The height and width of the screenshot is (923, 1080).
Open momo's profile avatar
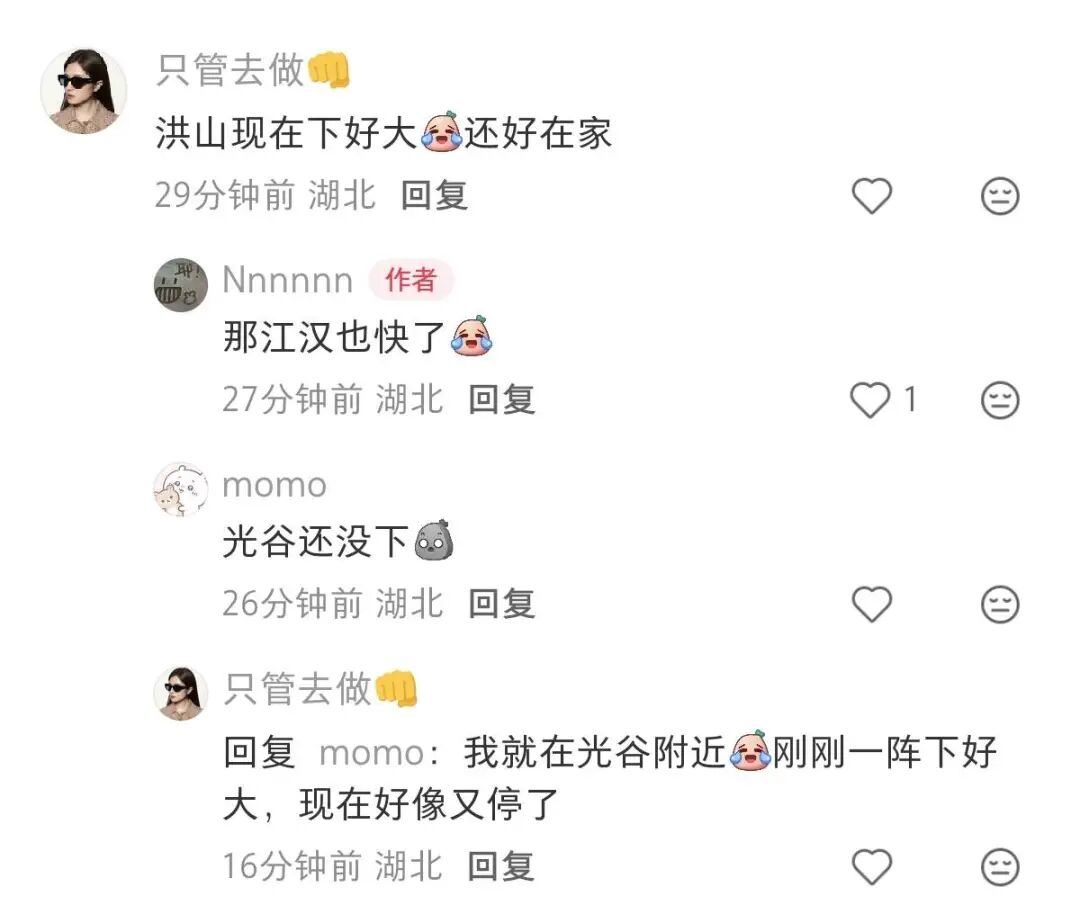[181, 489]
